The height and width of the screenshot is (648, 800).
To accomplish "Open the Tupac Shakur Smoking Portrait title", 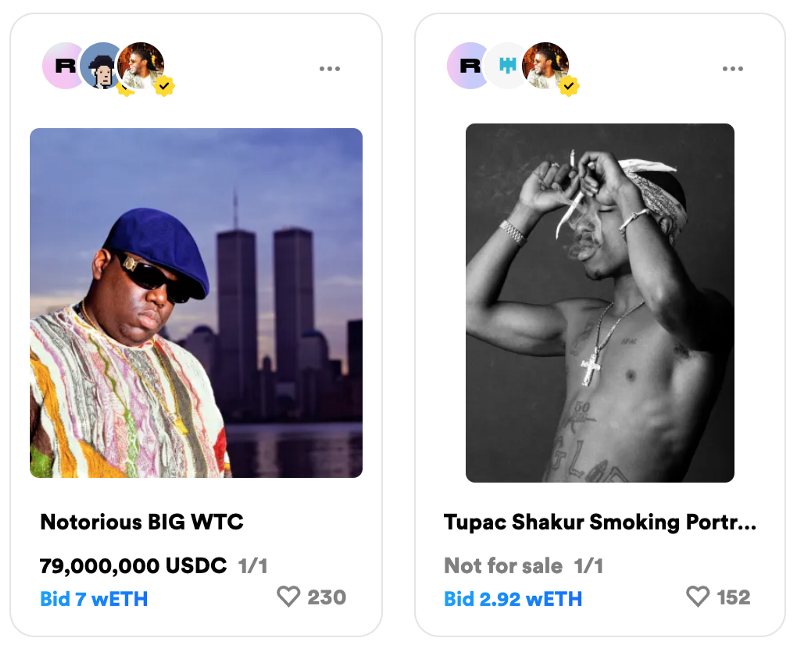I will (600, 522).
